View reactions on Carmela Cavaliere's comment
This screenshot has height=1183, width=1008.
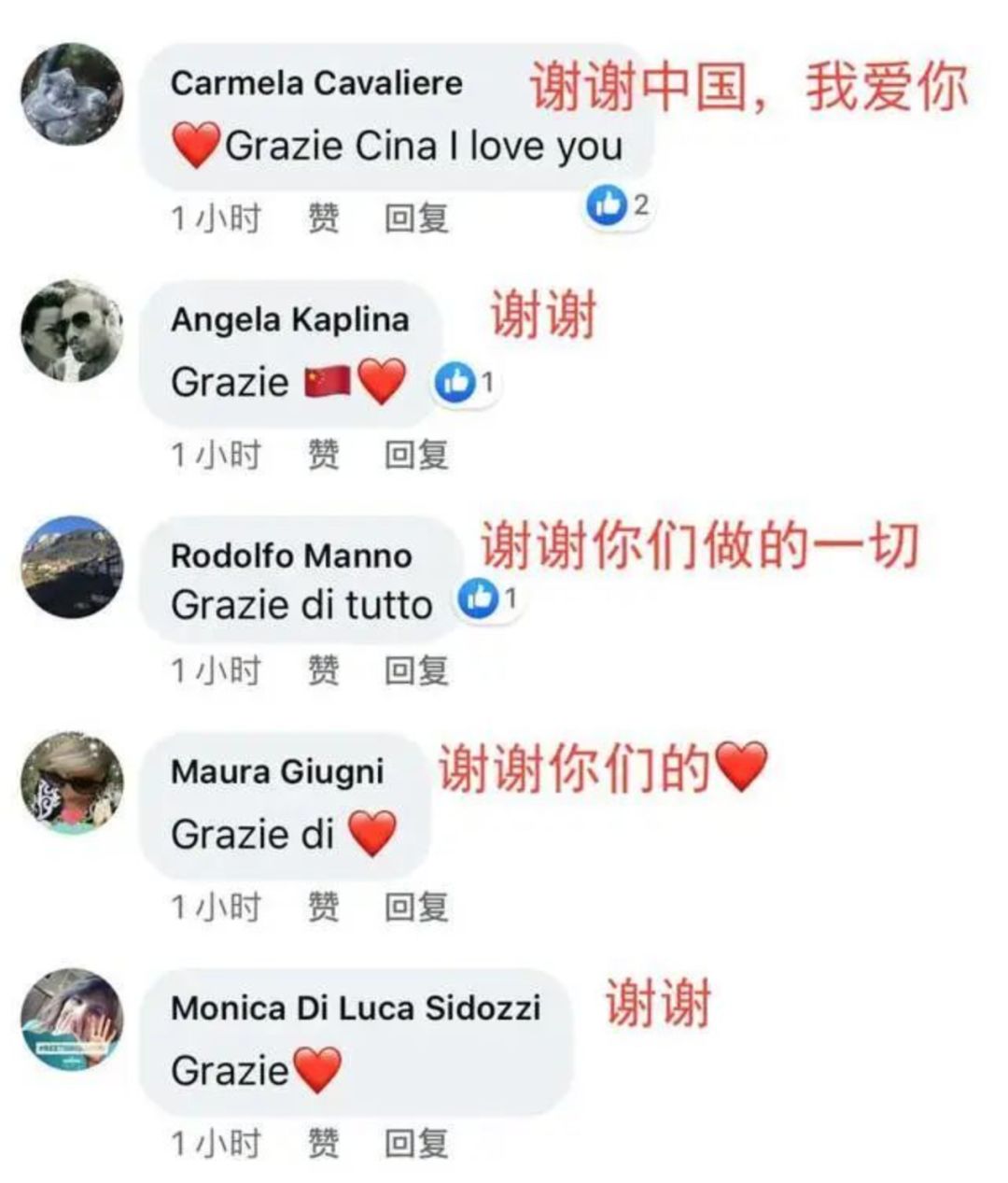click(617, 204)
